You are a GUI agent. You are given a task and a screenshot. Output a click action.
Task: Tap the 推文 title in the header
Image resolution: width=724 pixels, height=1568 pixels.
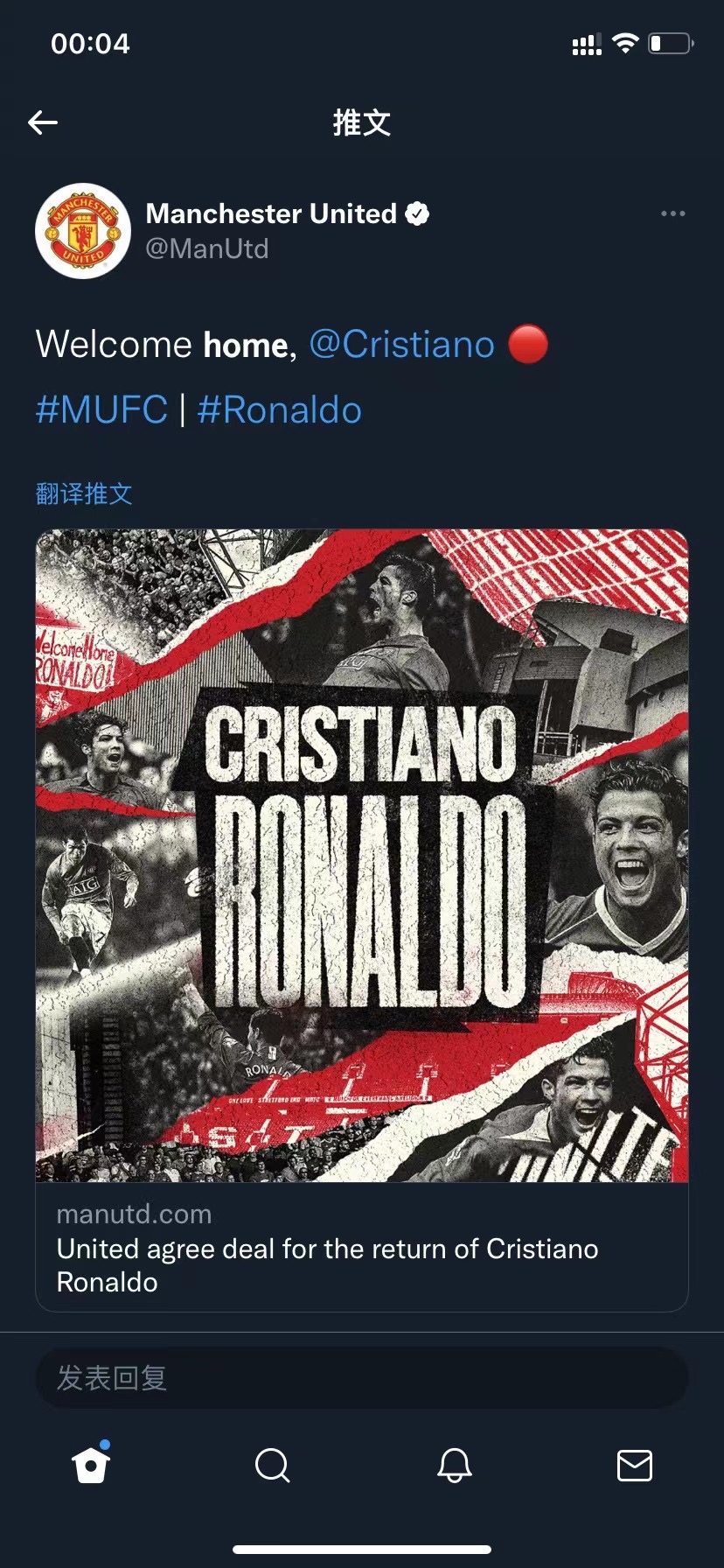(361, 122)
